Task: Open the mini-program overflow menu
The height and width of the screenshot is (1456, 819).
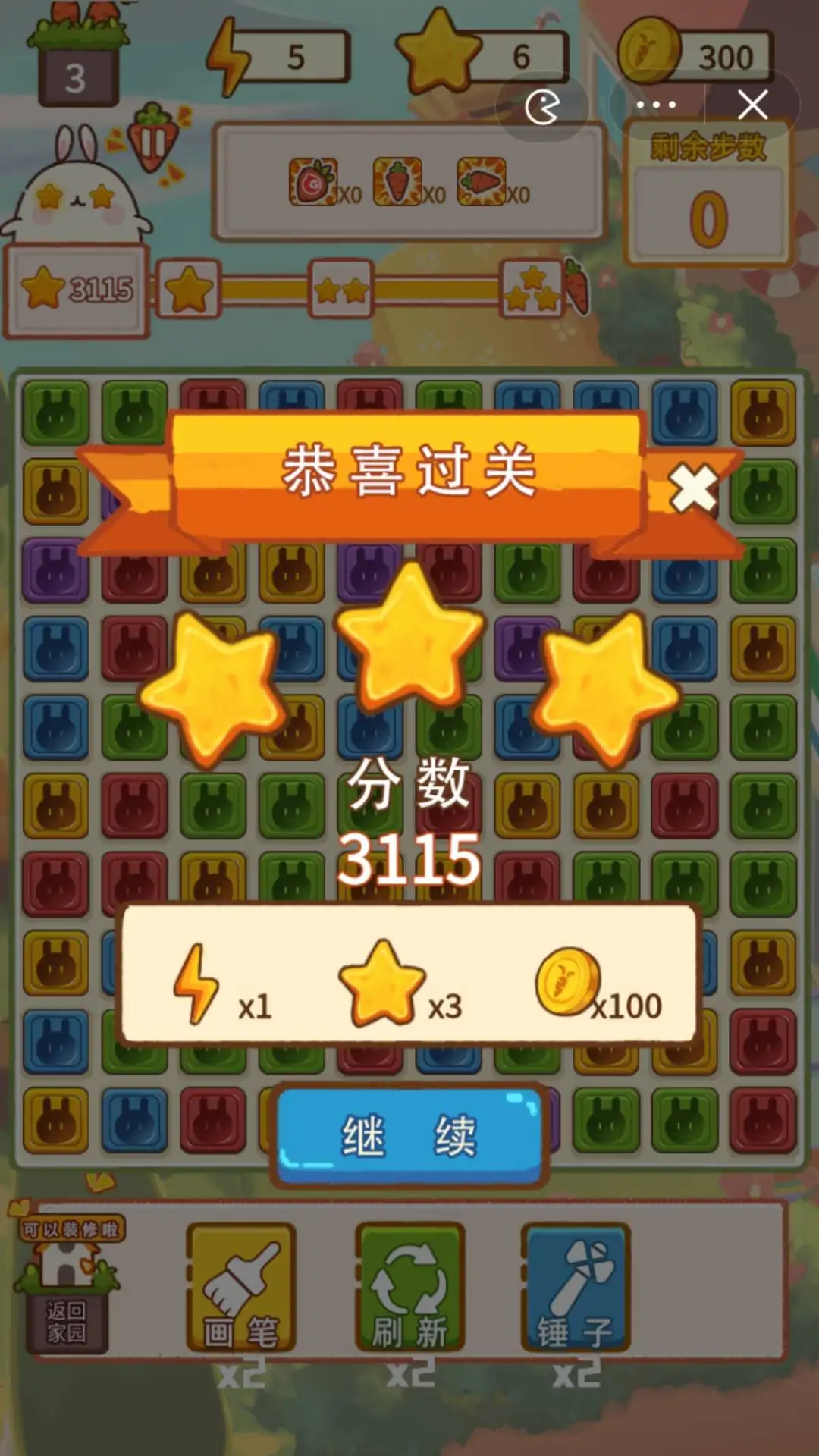Action: point(656,105)
